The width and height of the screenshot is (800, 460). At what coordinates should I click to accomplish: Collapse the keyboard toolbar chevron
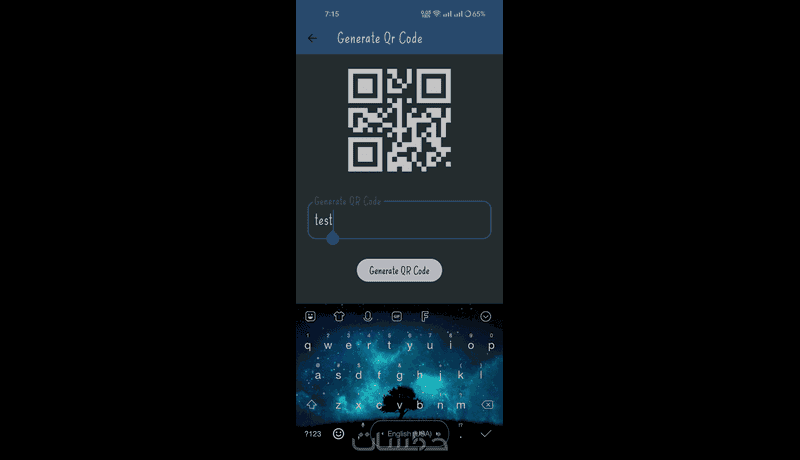pos(486,316)
